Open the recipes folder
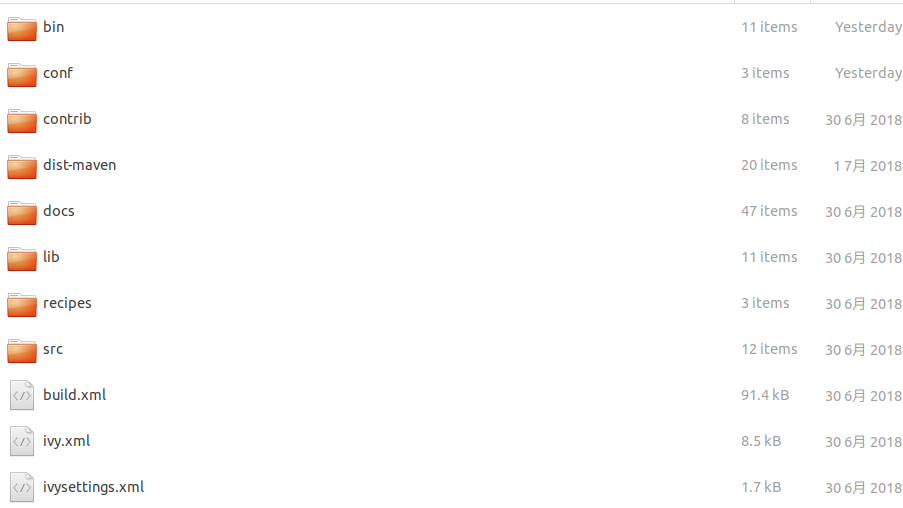Viewport: 903px width, 508px height. coord(67,303)
